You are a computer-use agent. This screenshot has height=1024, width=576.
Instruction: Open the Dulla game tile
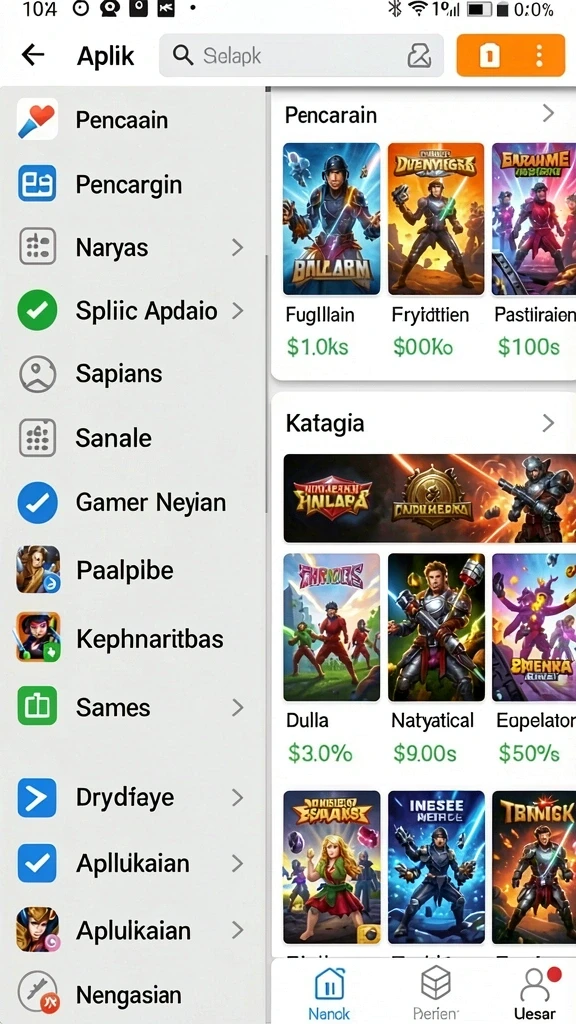(x=331, y=658)
